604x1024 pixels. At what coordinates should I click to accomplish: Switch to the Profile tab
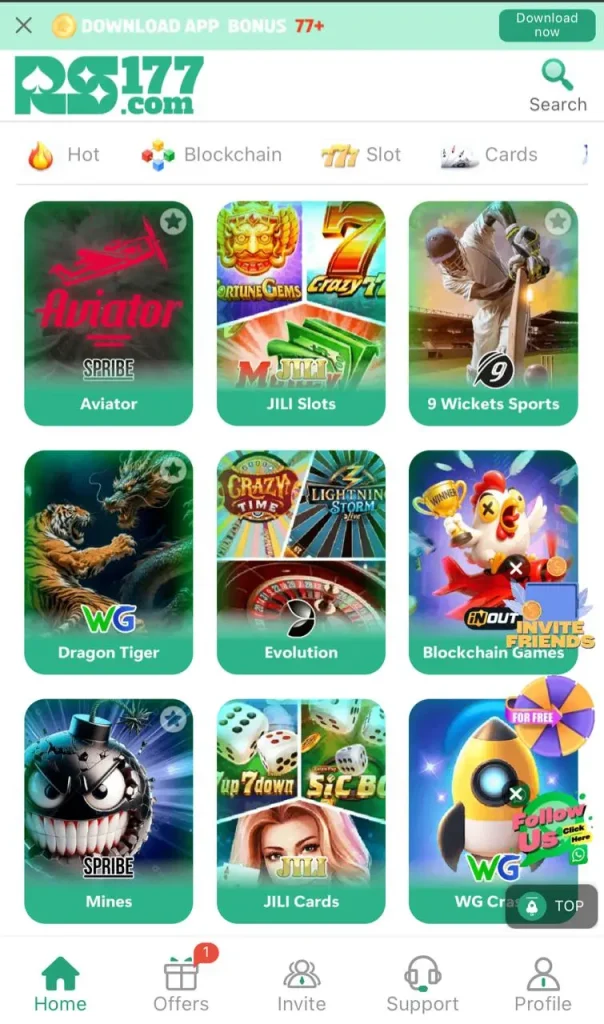click(x=542, y=985)
